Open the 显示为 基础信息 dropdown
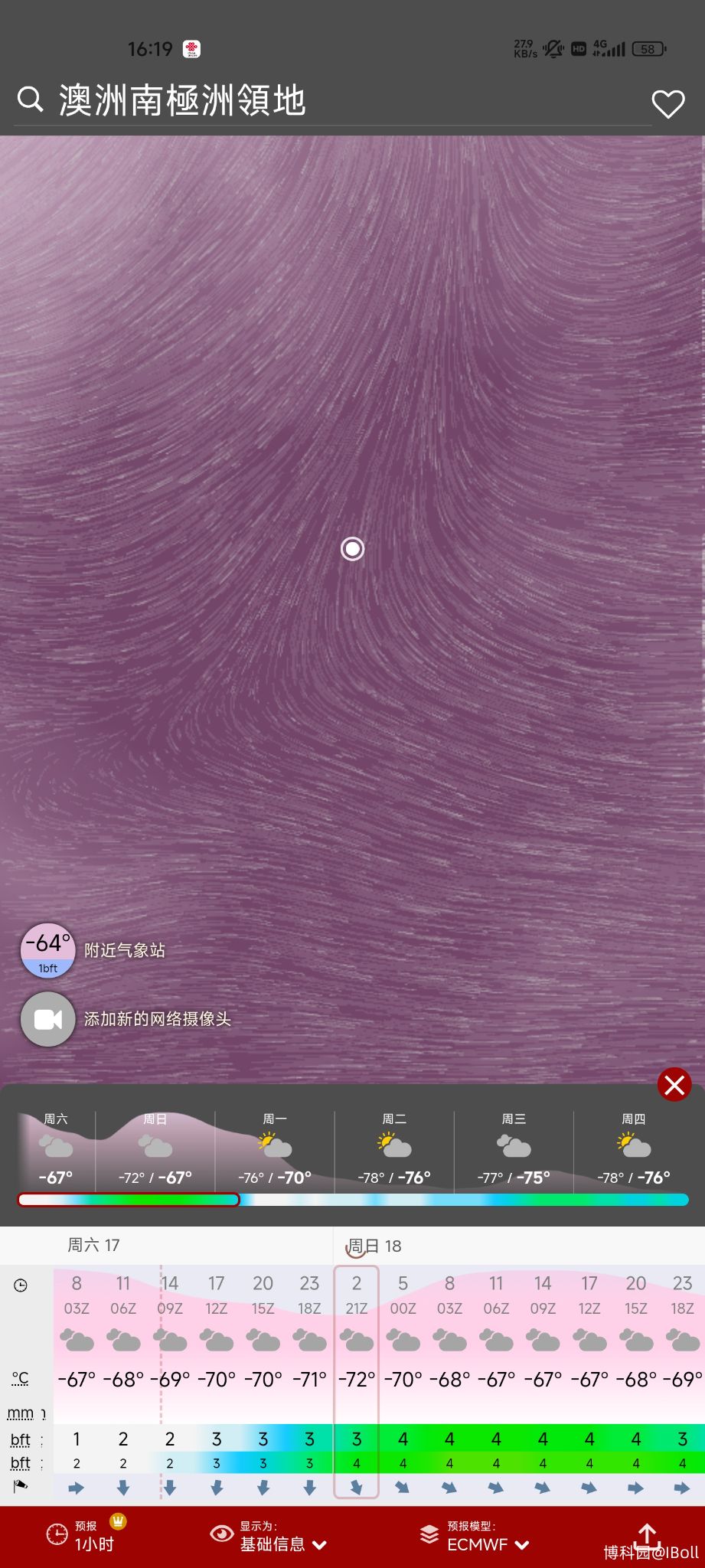705x1568 pixels. (x=269, y=1536)
